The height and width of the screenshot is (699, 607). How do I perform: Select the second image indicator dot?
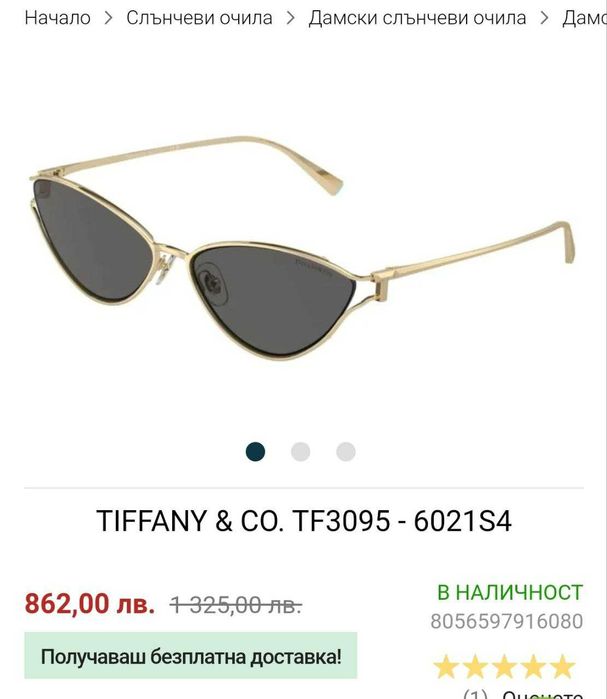pos(300,452)
